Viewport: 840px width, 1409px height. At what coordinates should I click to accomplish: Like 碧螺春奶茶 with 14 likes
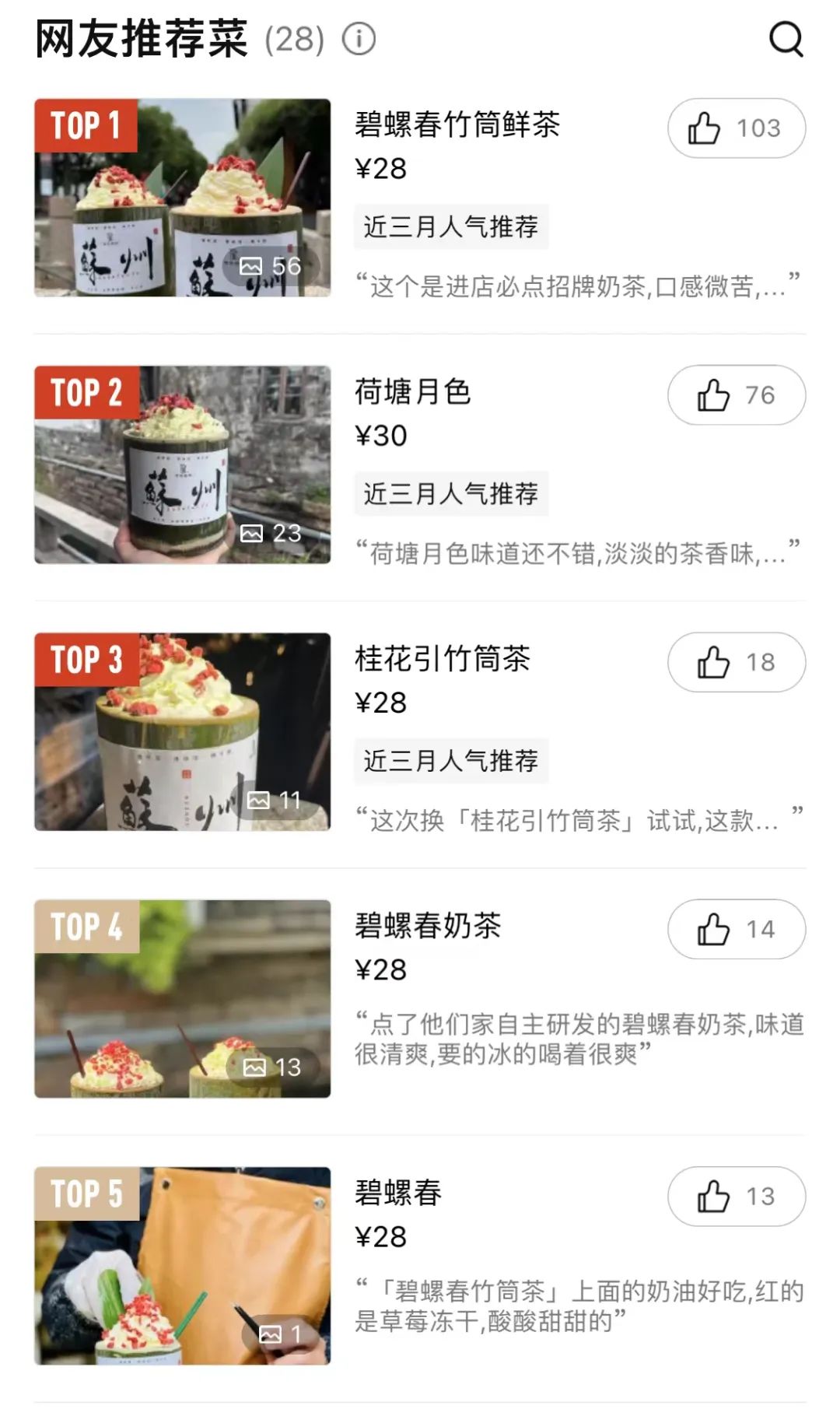[736, 929]
